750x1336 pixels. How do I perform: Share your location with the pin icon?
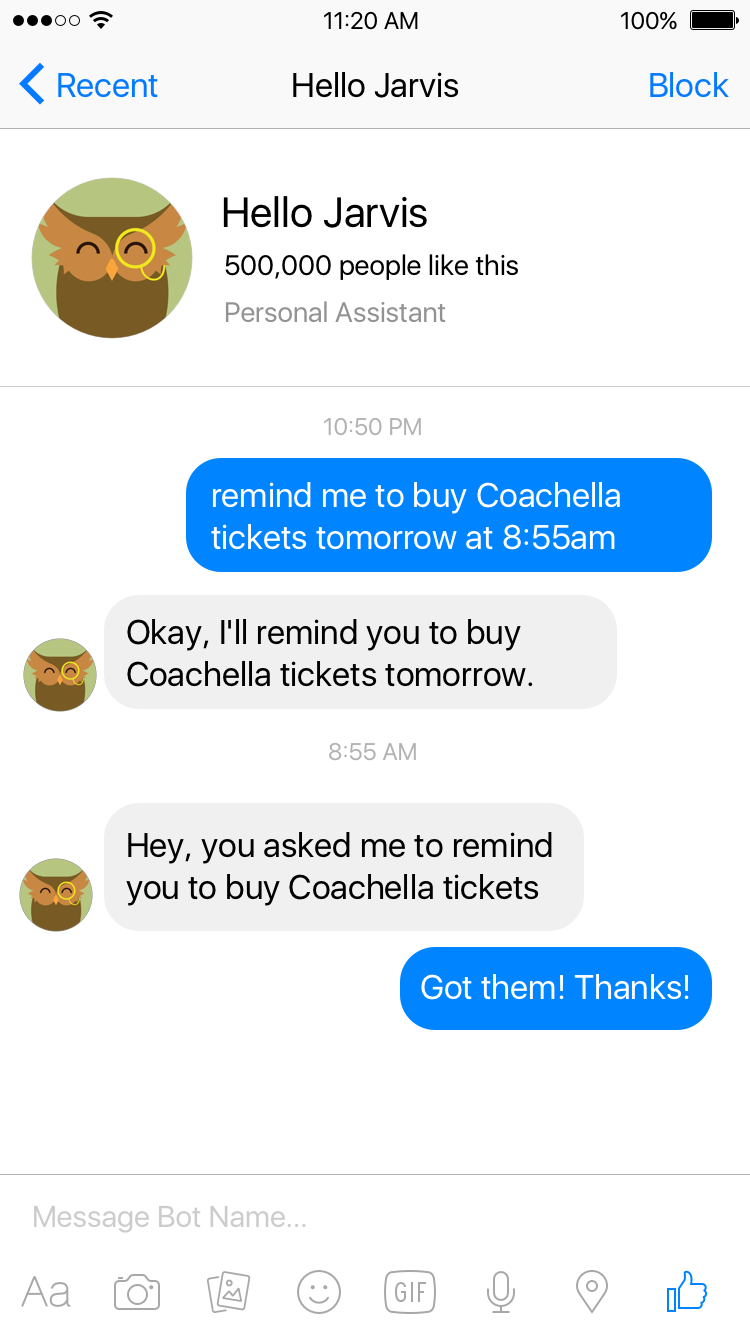592,1292
